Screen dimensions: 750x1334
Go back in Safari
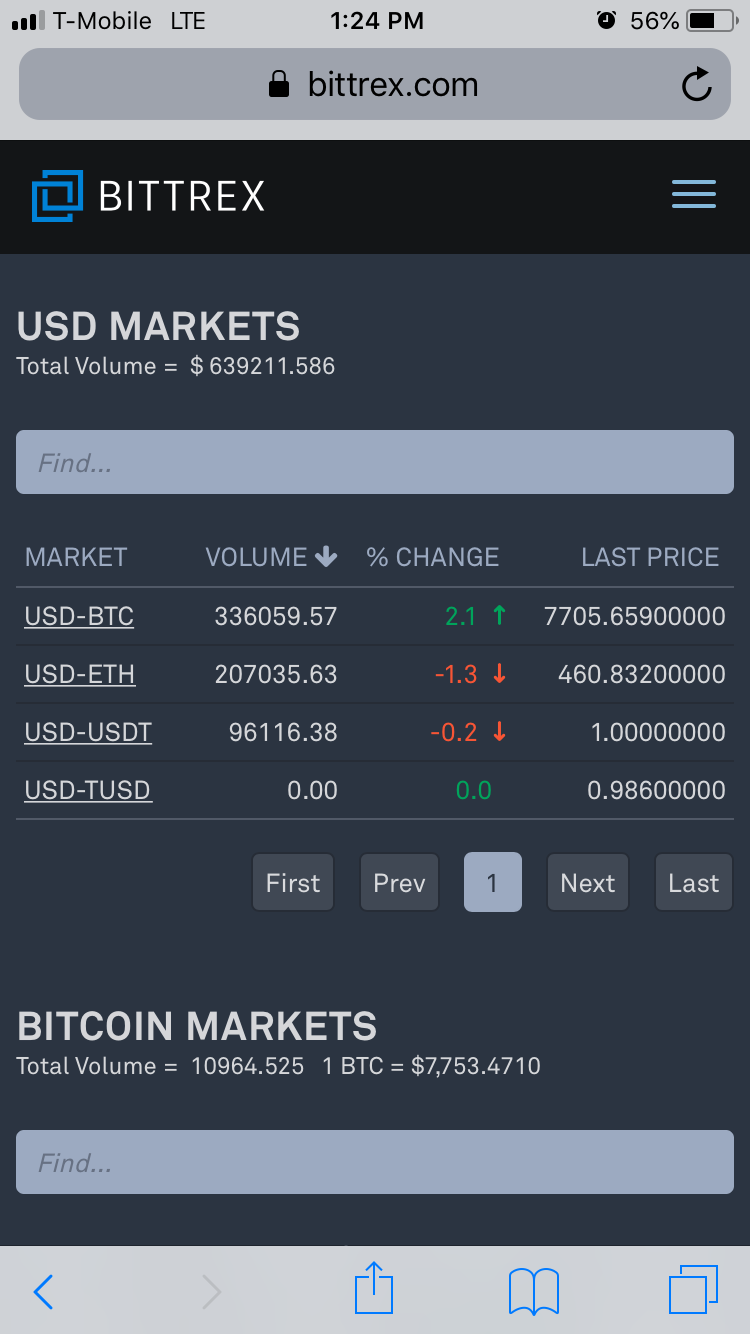[x=44, y=1291]
